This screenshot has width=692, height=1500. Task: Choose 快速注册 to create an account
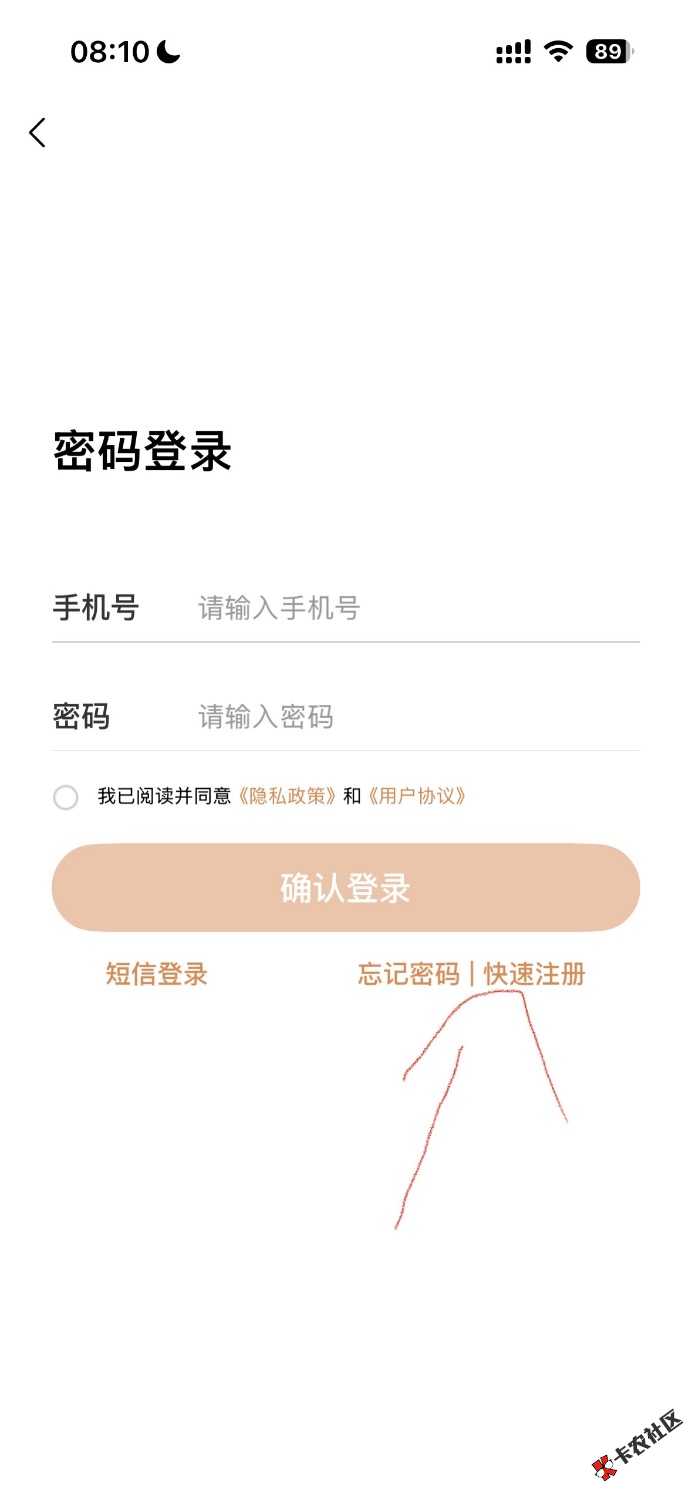click(535, 974)
